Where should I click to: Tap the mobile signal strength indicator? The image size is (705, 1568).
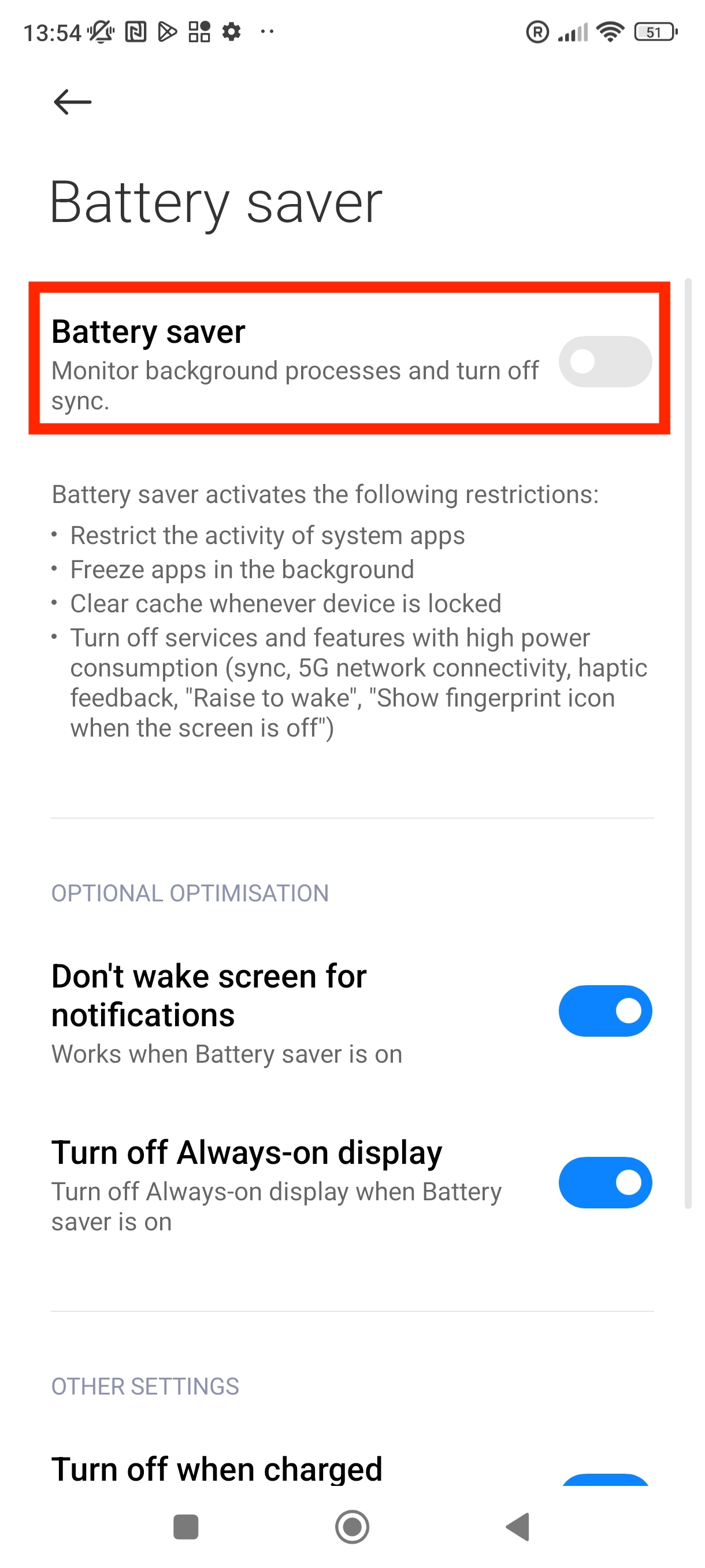pyautogui.click(x=570, y=32)
